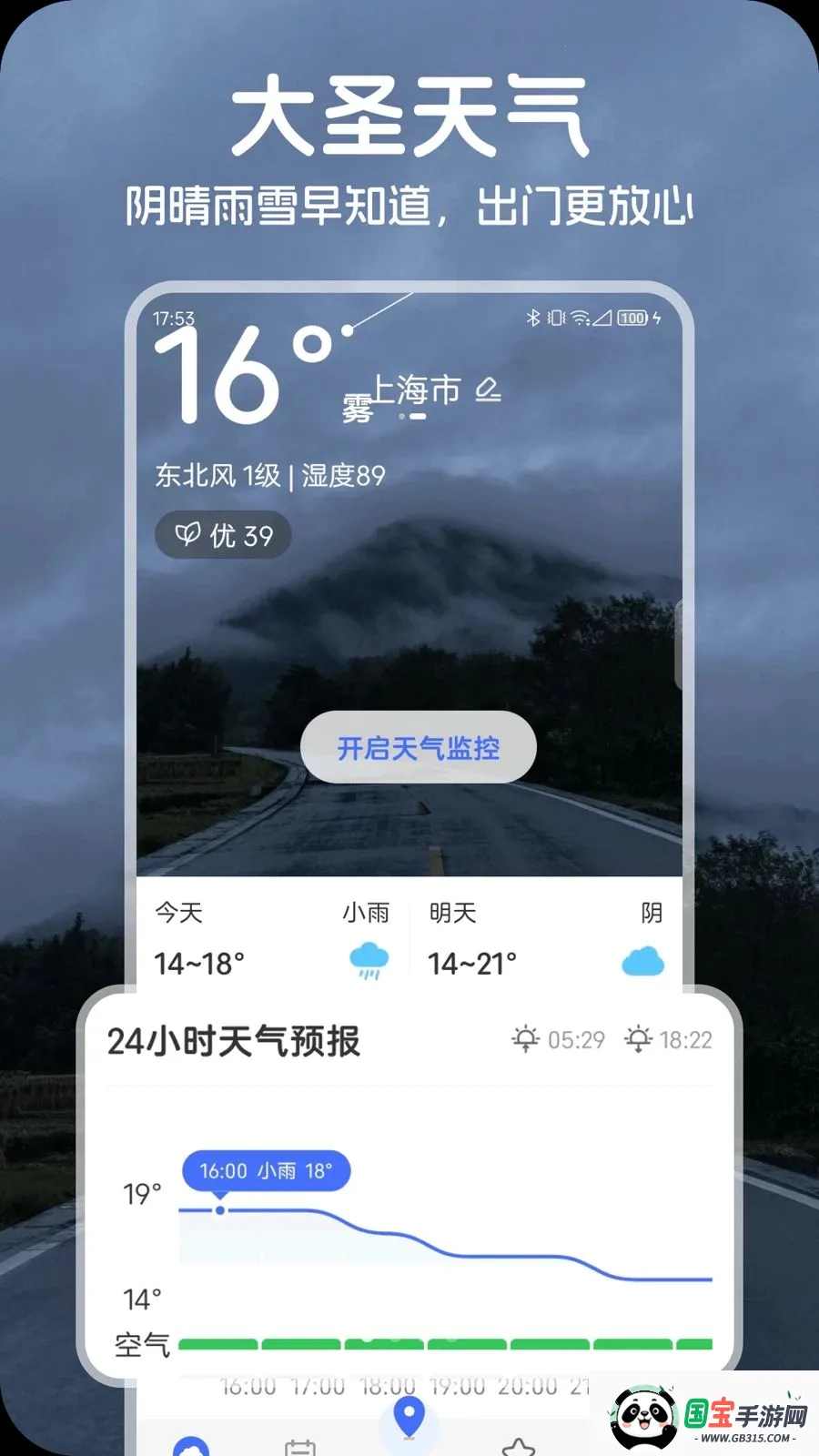Image resolution: width=819 pixels, height=1456 pixels.
Task: Tap the center location pin icon
Action: [x=408, y=1420]
